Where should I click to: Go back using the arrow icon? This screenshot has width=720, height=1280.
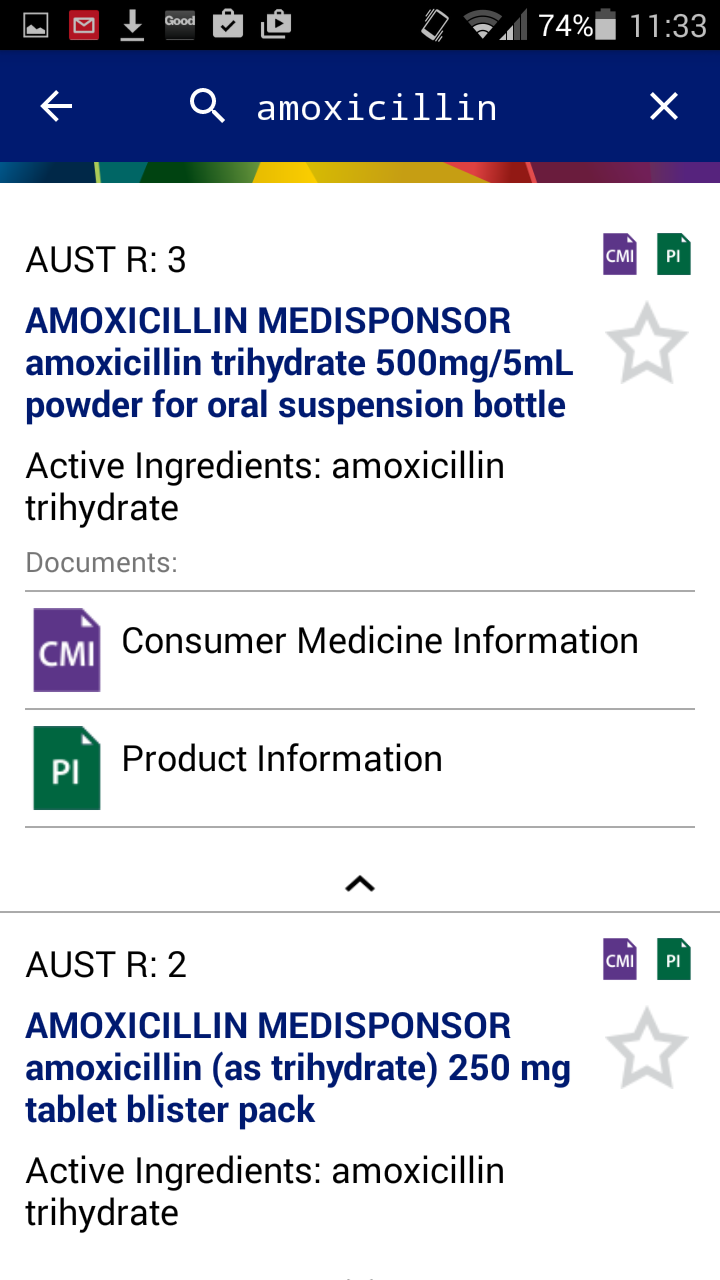[57, 106]
